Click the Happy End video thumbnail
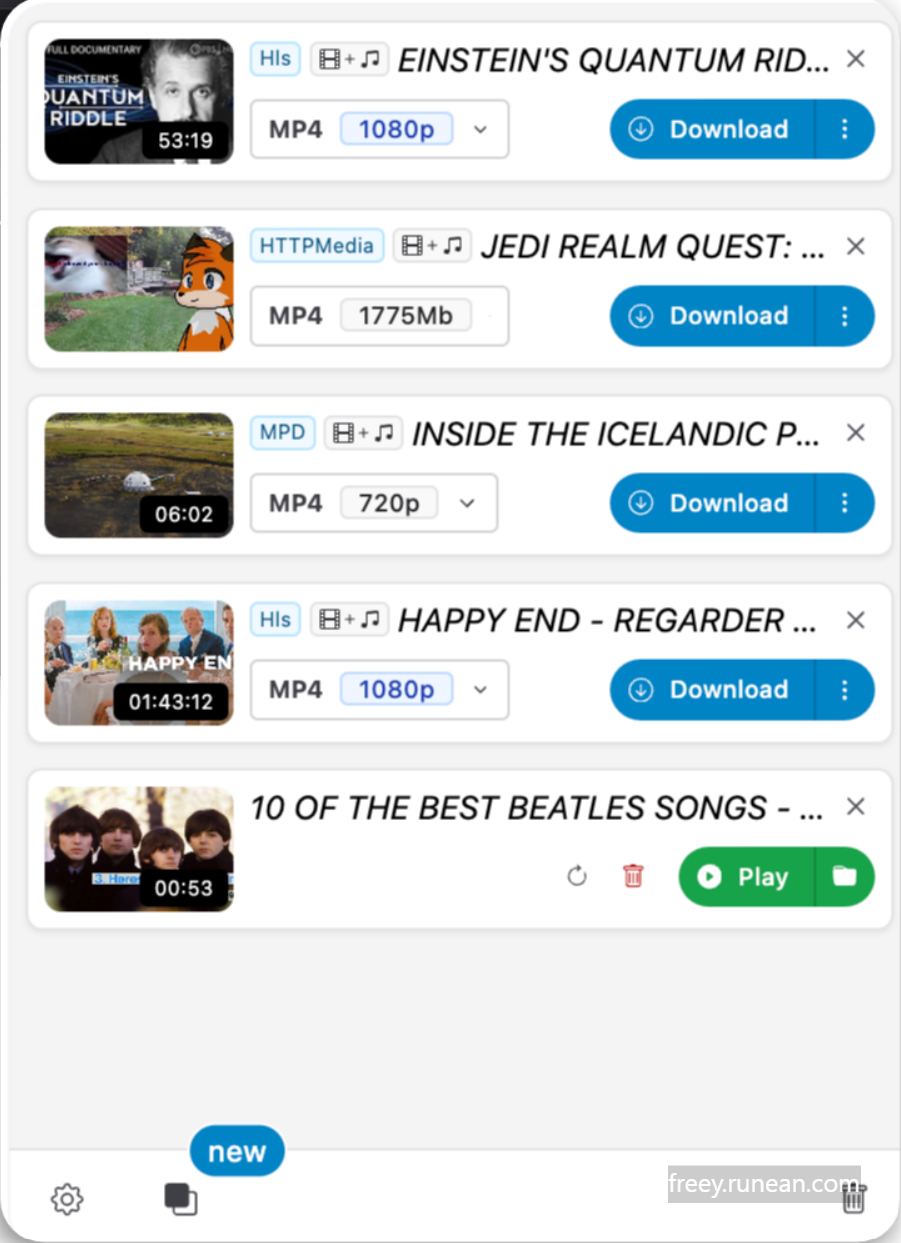This screenshot has width=901, height=1243. point(138,661)
